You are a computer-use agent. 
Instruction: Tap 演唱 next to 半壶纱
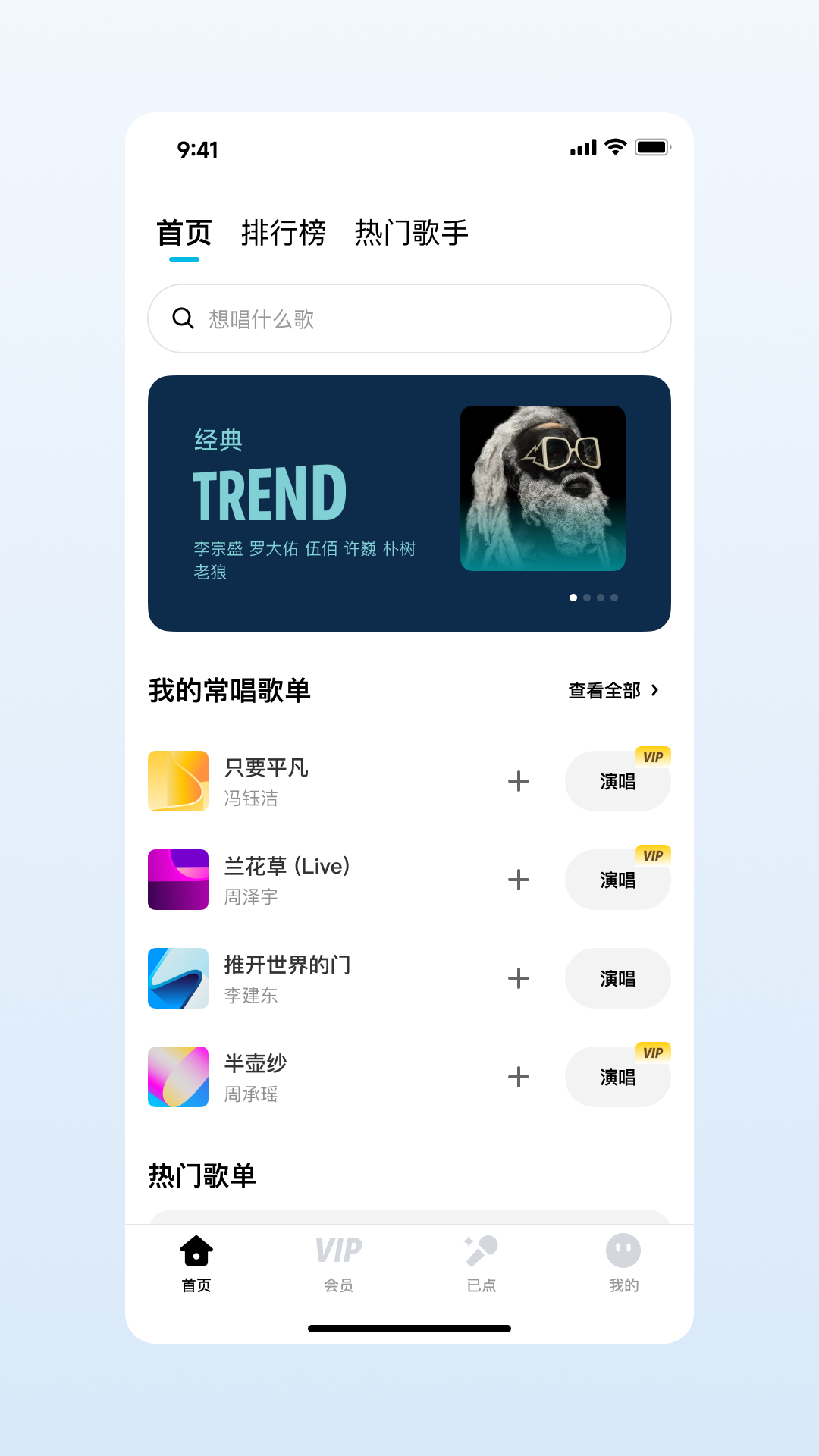(x=617, y=1078)
